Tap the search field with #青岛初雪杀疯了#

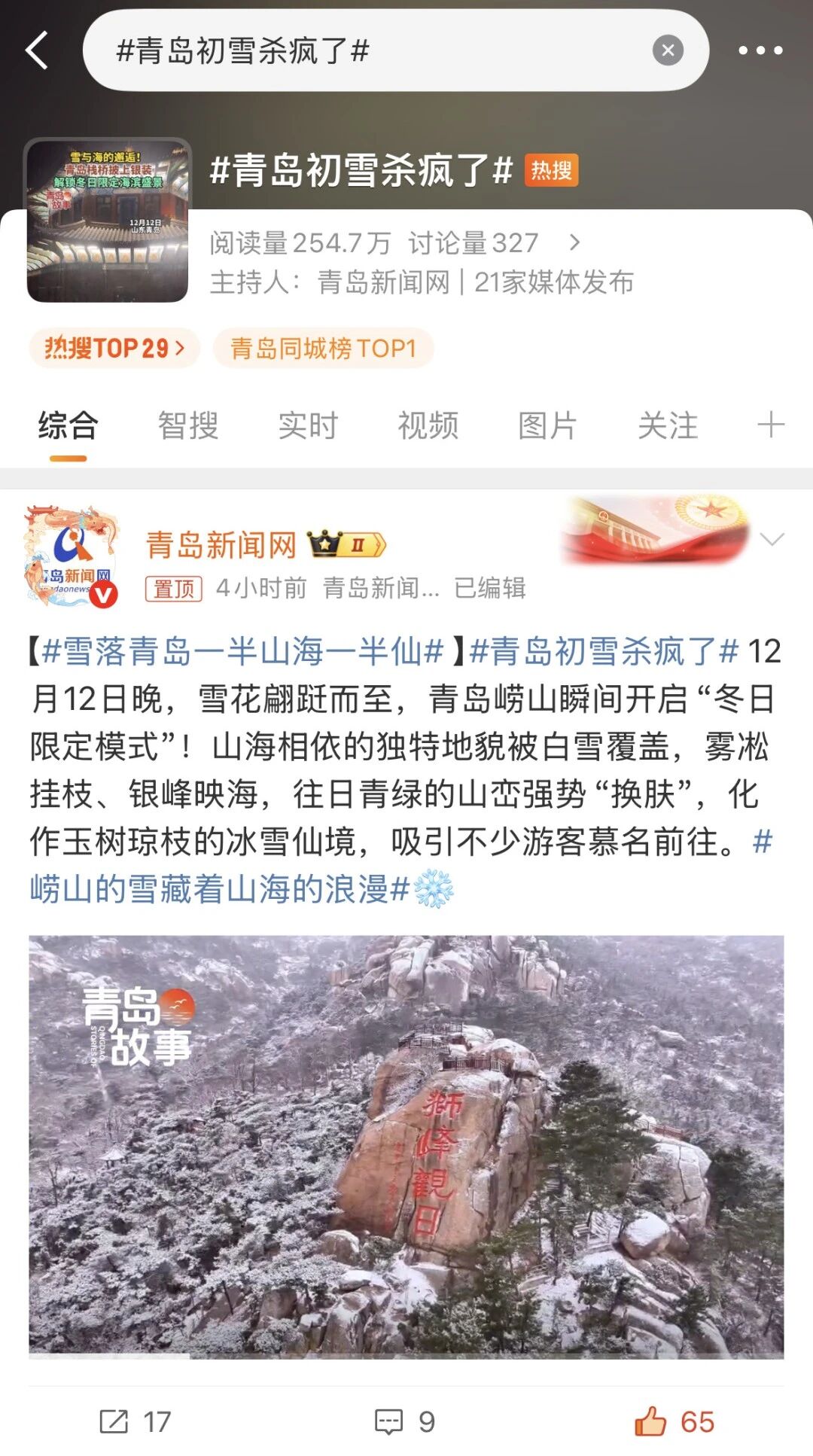pos(361,50)
